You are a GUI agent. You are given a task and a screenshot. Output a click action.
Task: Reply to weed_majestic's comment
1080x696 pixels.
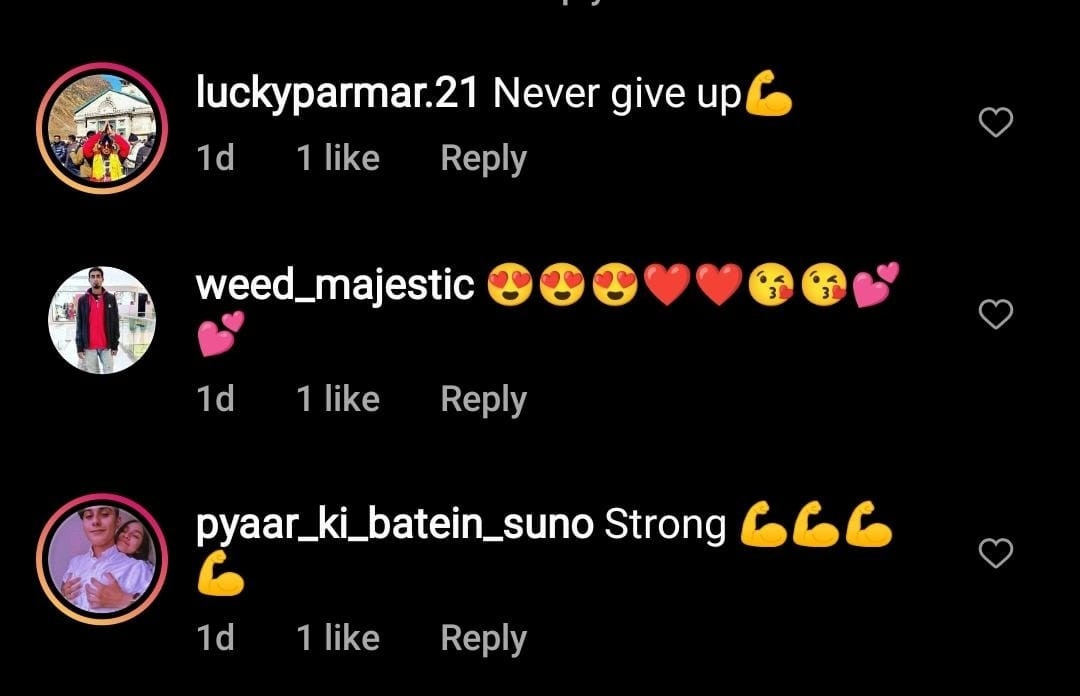coord(483,399)
